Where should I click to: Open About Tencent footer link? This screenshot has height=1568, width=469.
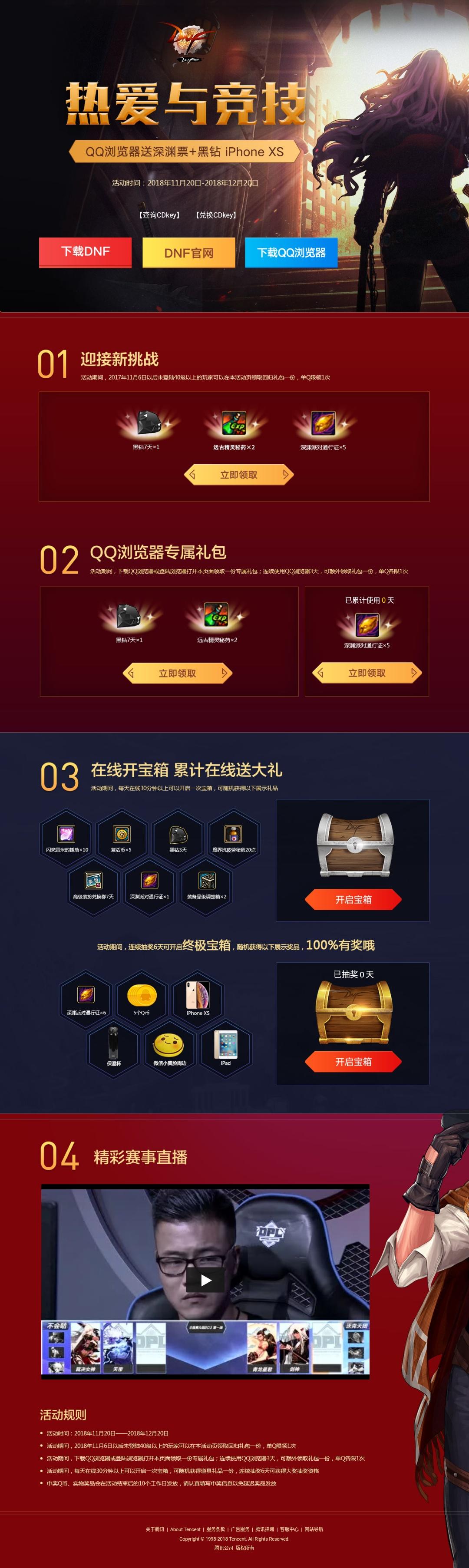(185, 1529)
